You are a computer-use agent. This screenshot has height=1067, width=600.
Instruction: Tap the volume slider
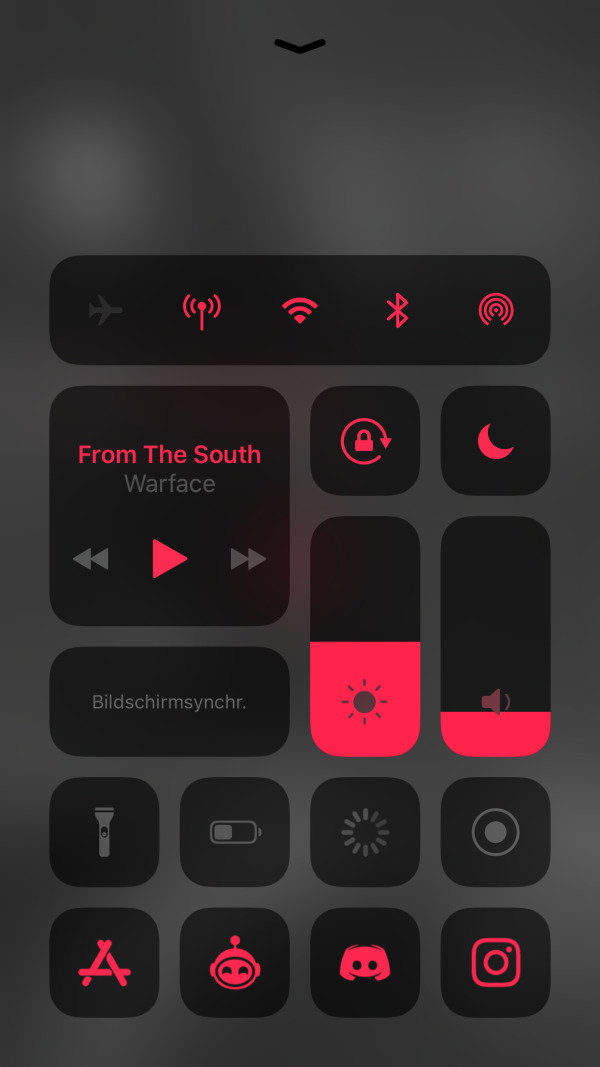(496, 636)
